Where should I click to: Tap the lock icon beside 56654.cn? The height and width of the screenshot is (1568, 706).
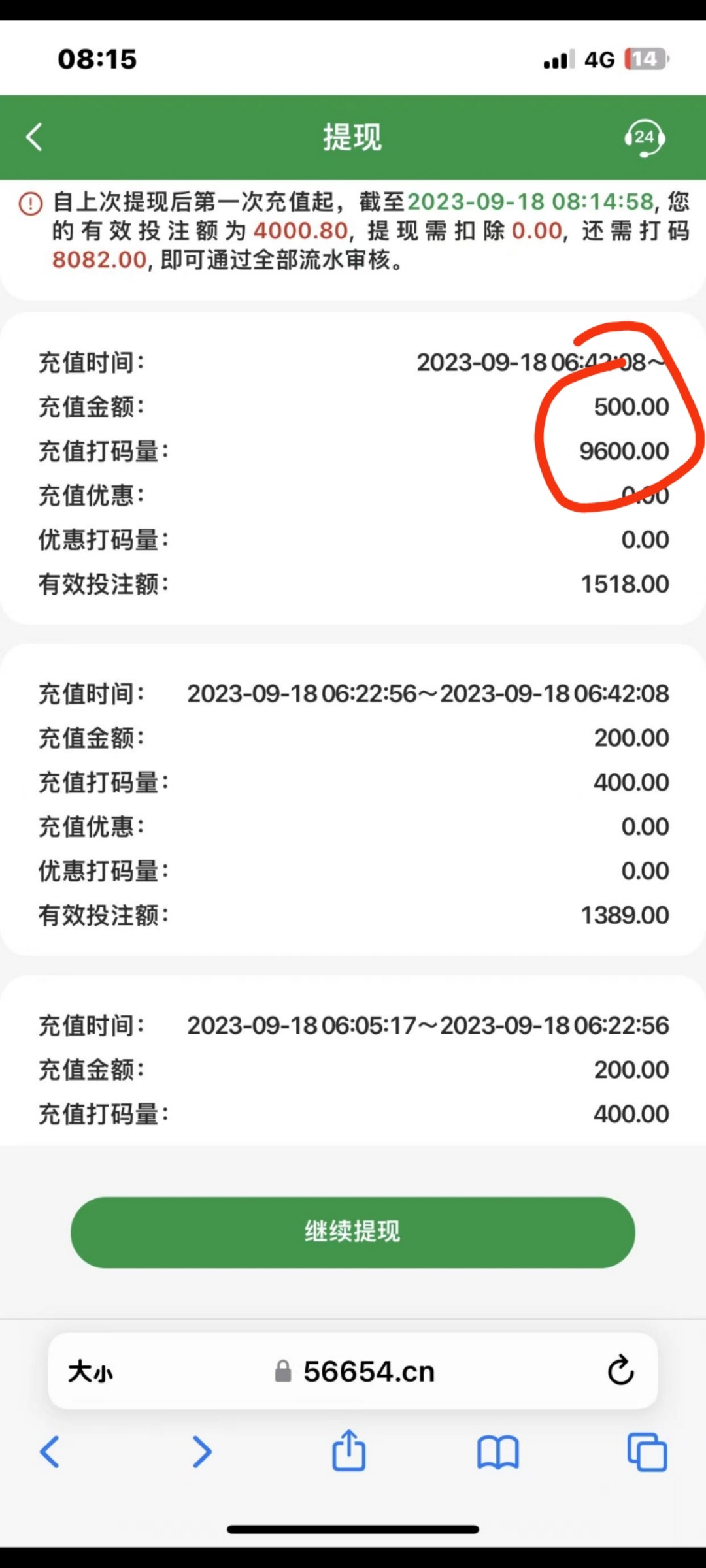(x=284, y=1371)
